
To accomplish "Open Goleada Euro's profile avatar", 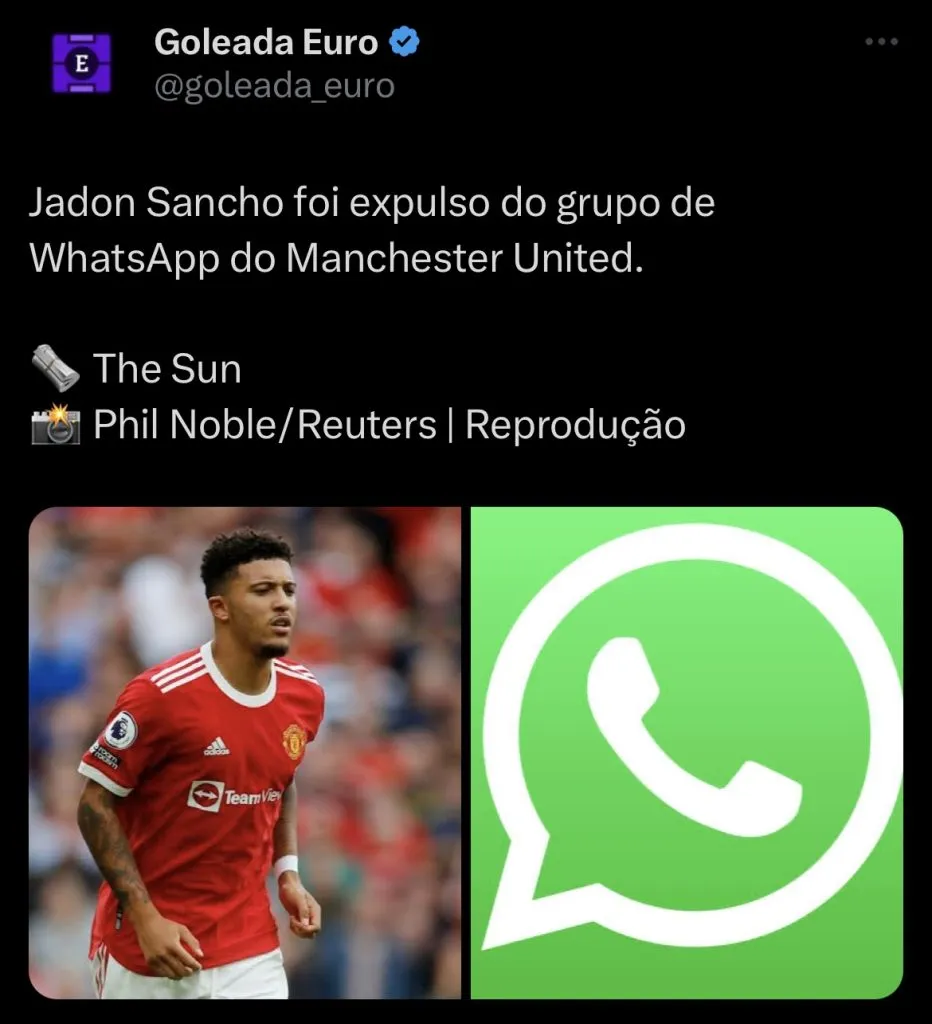I will pyautogui.click(x=81, y=63).
